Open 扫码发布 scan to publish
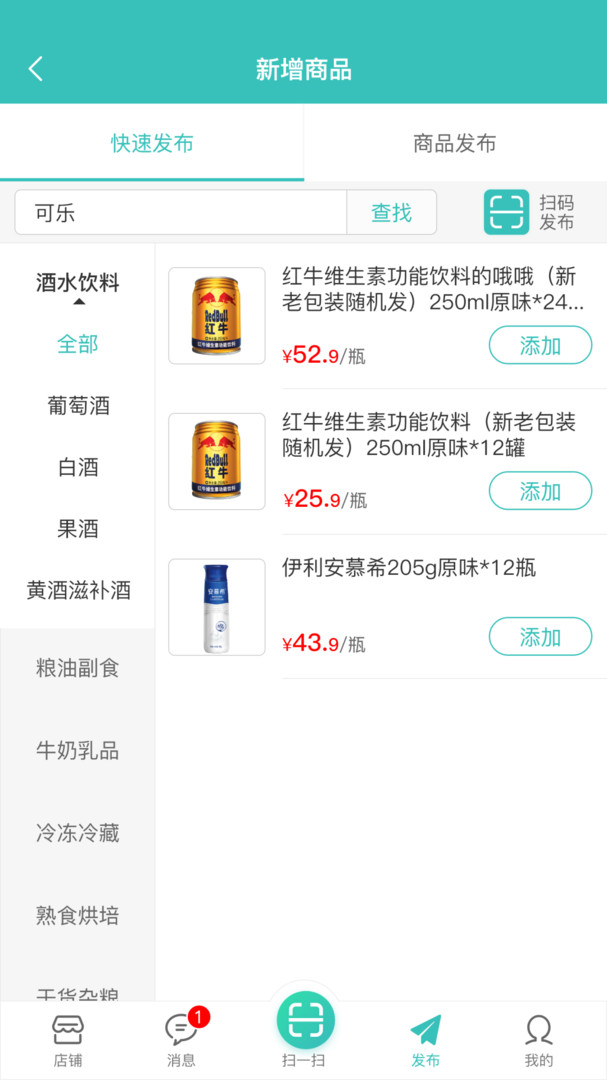The width and height of the screenshot is (607, 1080). click(x=530, y=212)
